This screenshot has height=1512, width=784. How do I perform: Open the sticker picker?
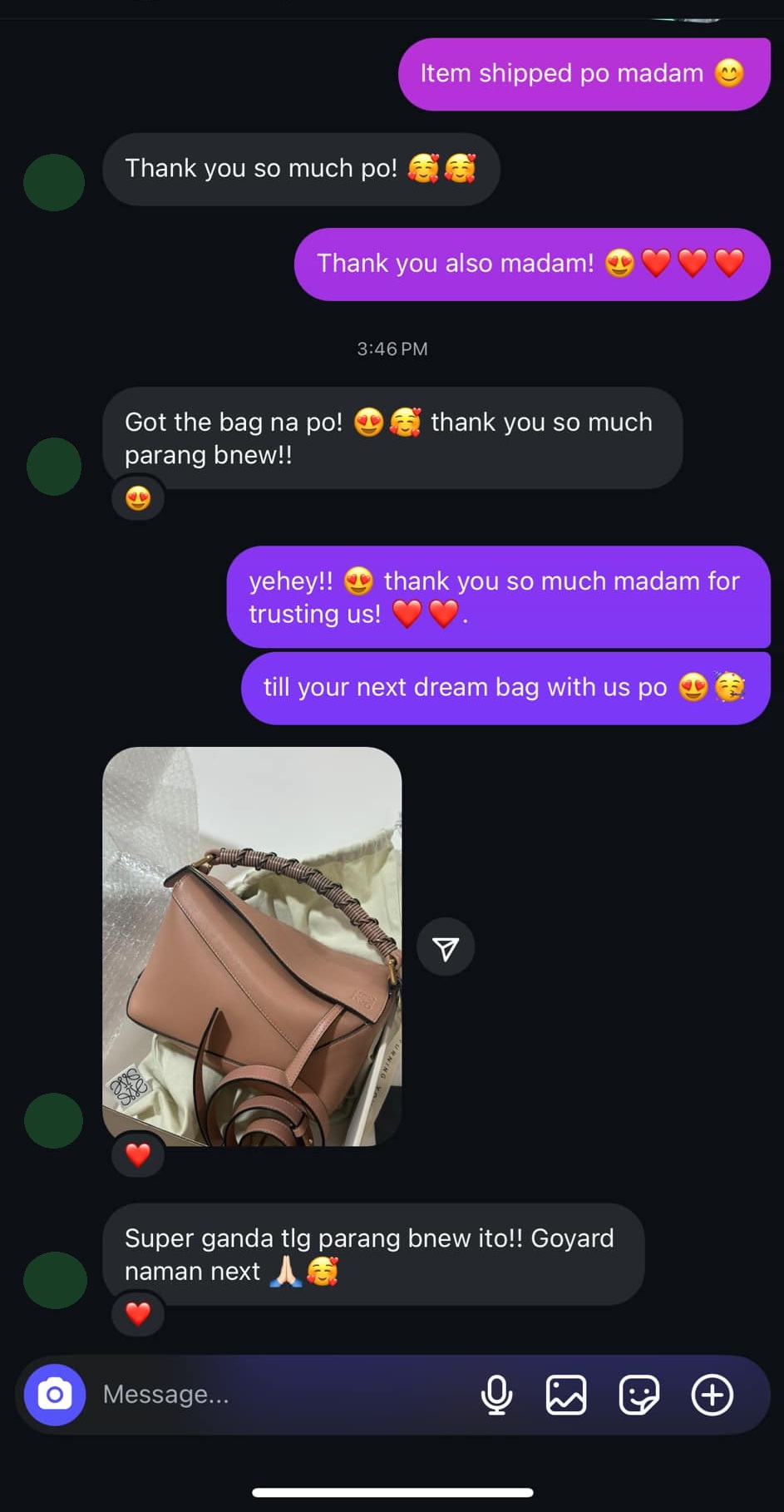(639, 1395)
